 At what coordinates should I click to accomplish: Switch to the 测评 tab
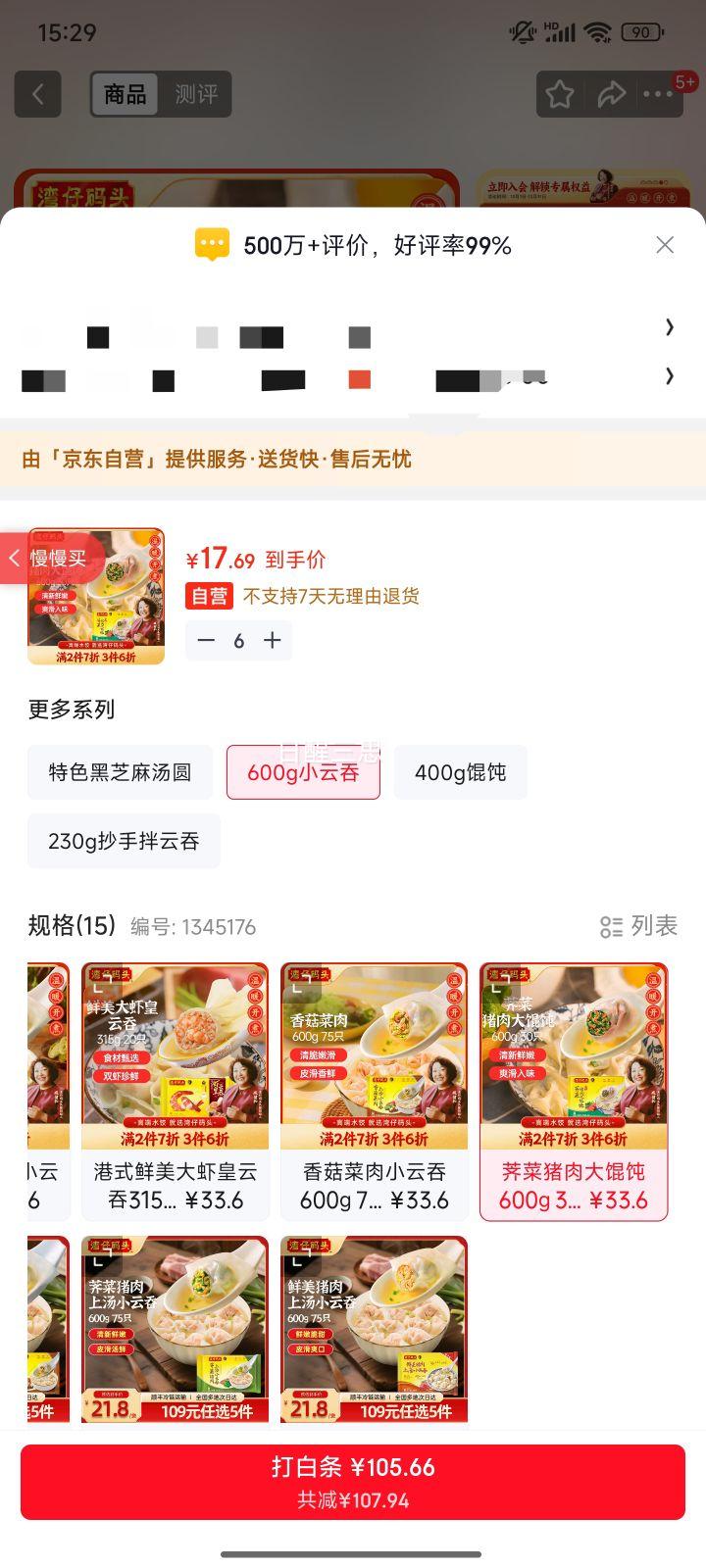pos(195,94)
